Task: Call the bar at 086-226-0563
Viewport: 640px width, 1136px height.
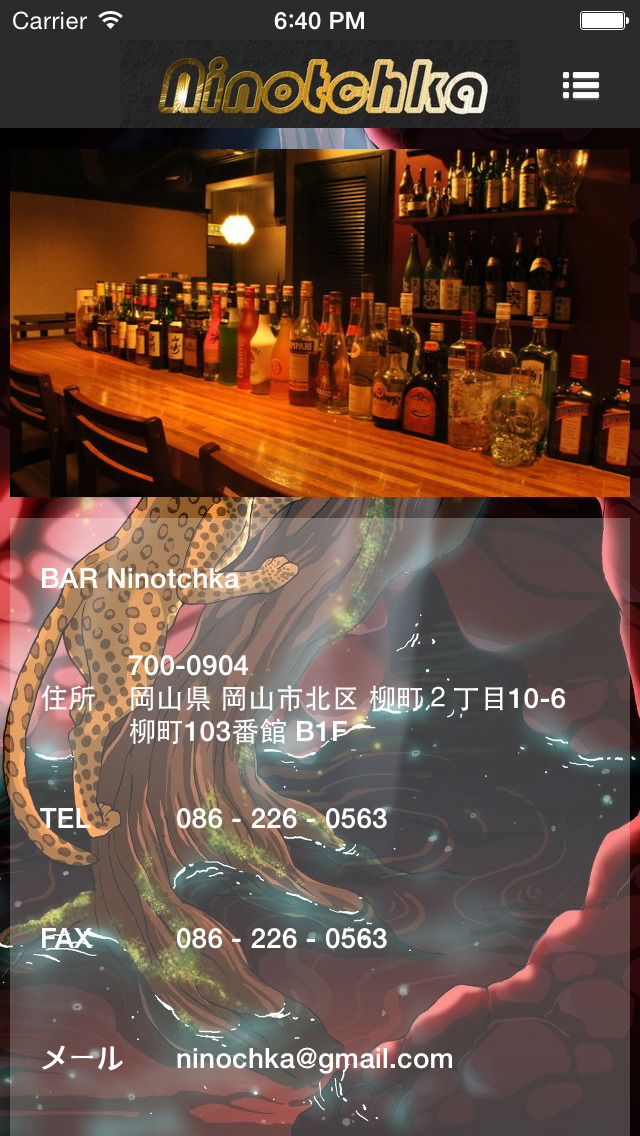Action: 281,819
